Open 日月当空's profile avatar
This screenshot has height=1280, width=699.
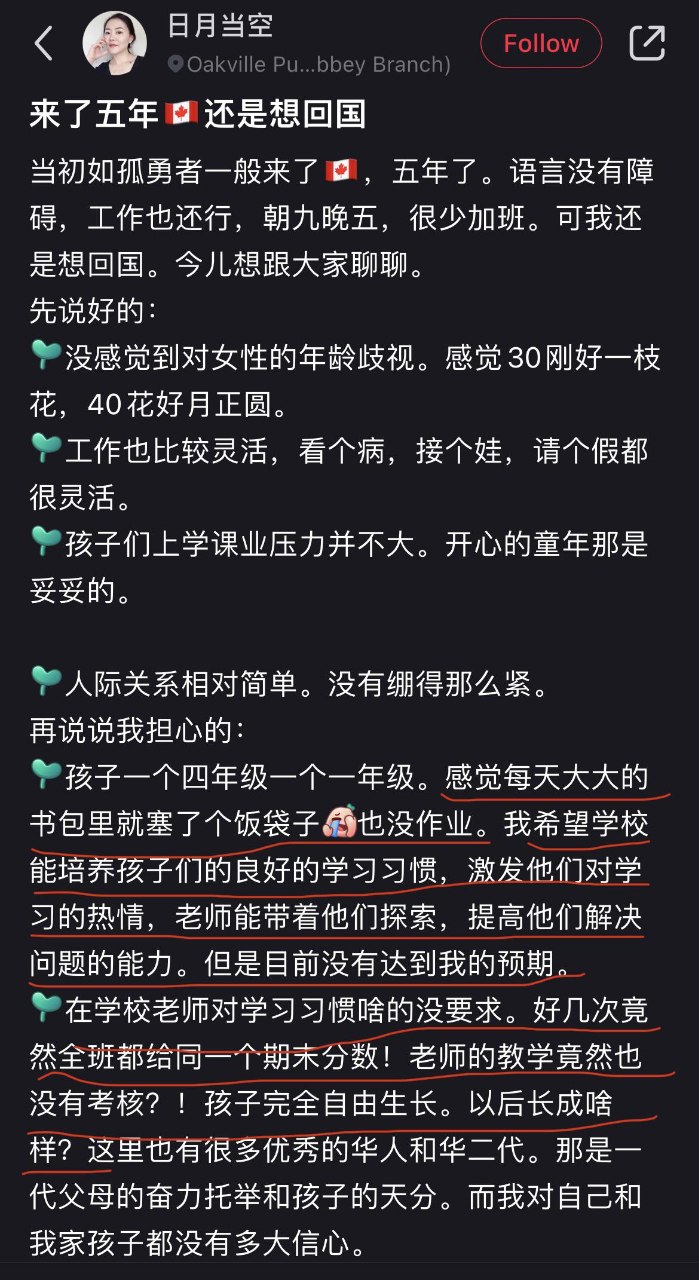115,44
